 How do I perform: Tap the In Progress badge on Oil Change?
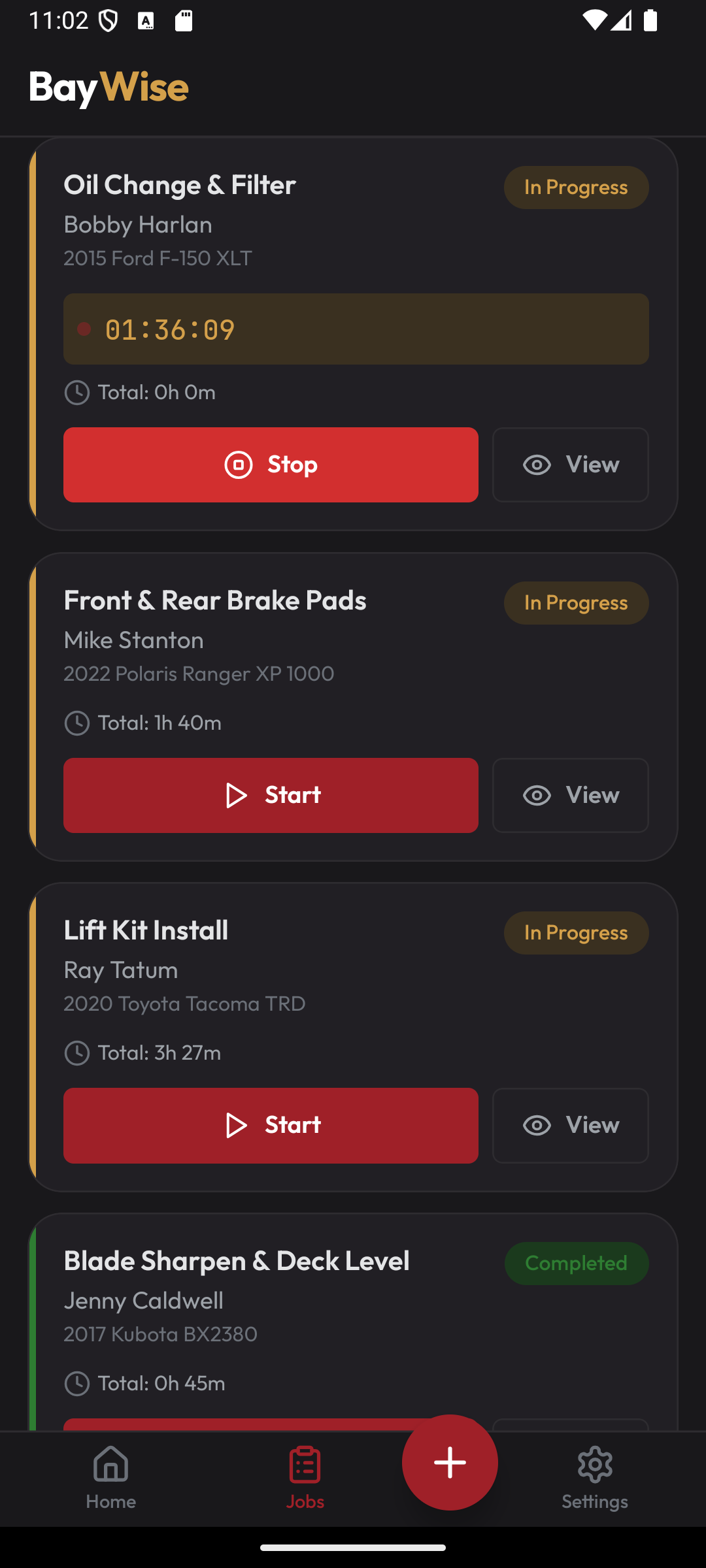(x=576, y=188)
